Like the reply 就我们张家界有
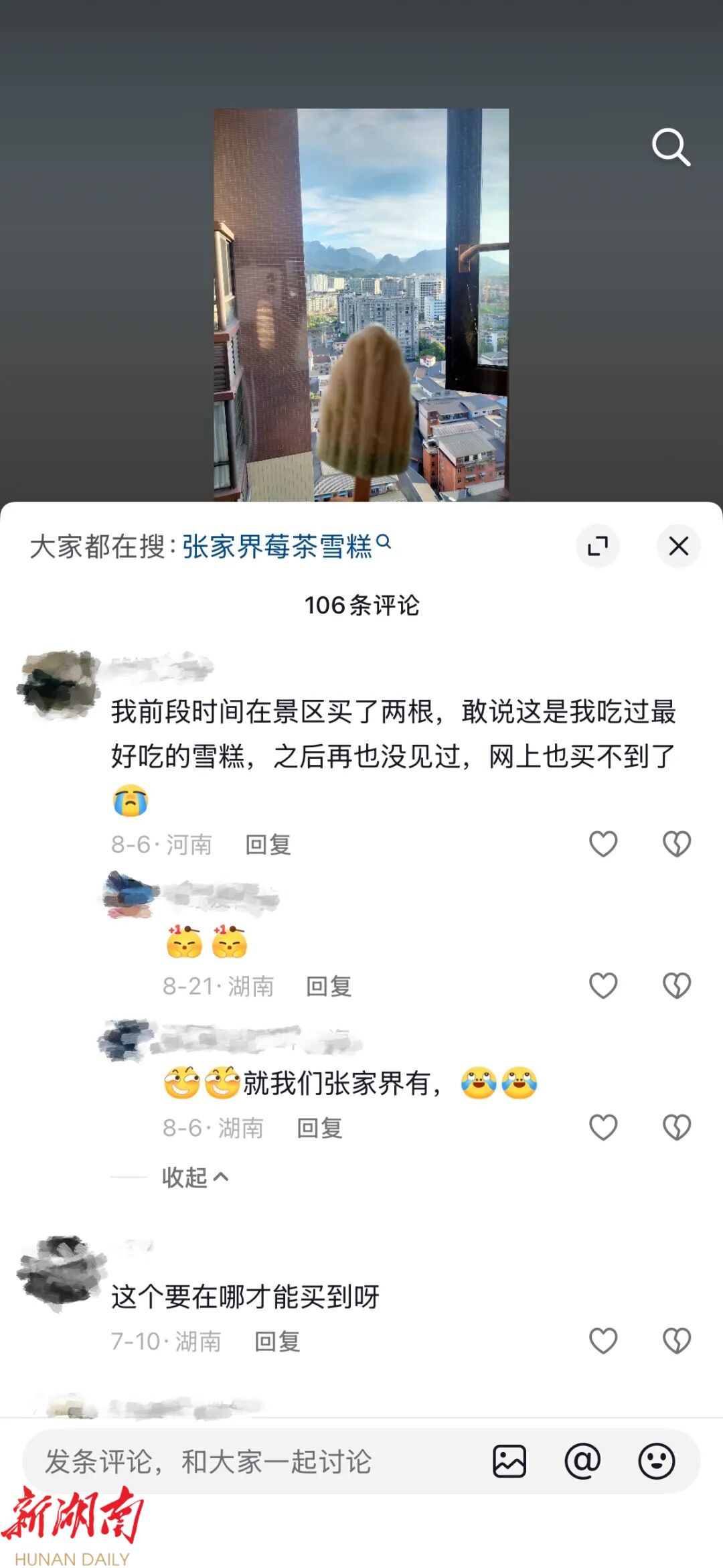 click(x=603, y=1127)
